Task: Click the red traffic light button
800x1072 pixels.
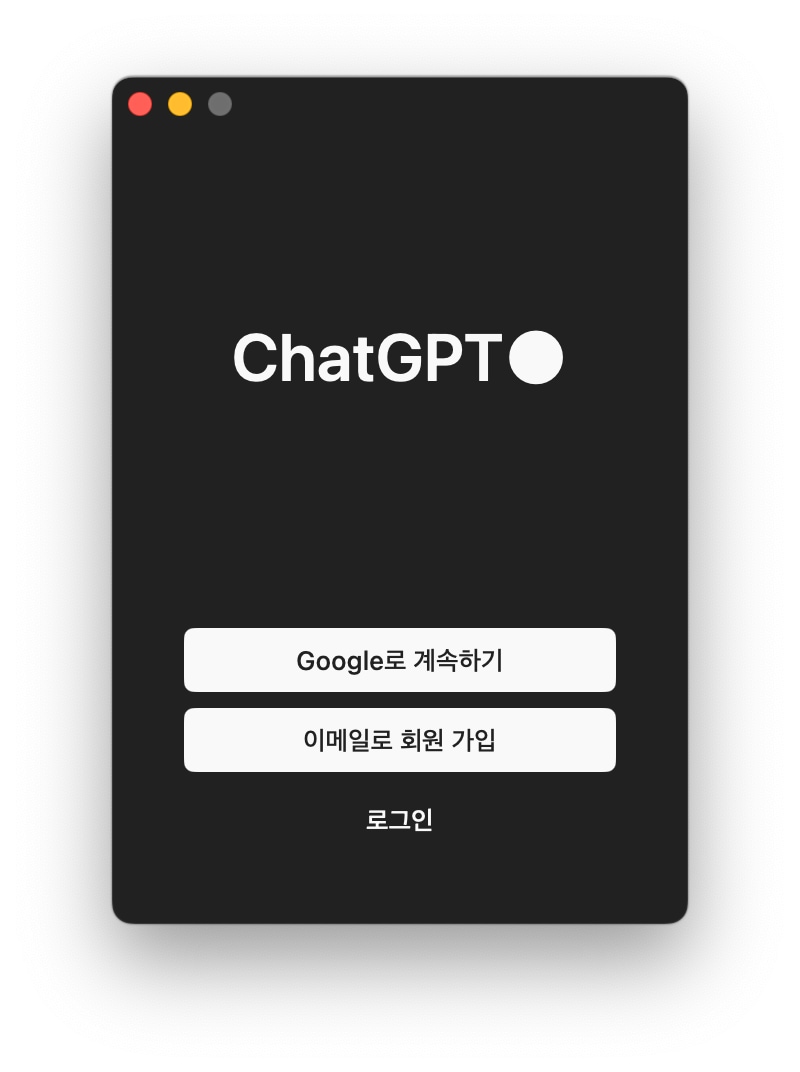Action: (x=140, y=103)
